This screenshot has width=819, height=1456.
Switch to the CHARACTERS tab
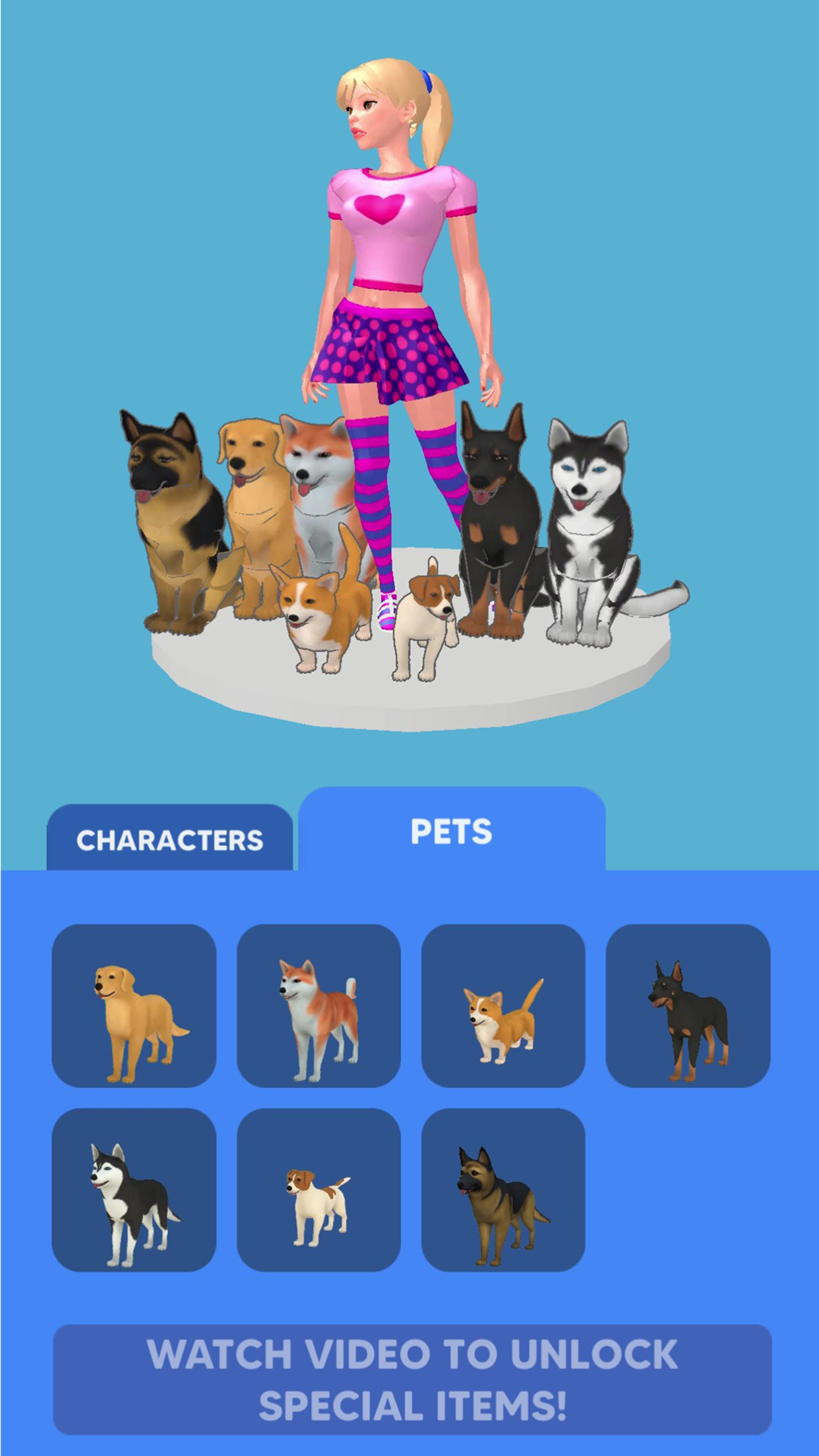[171, 837]
